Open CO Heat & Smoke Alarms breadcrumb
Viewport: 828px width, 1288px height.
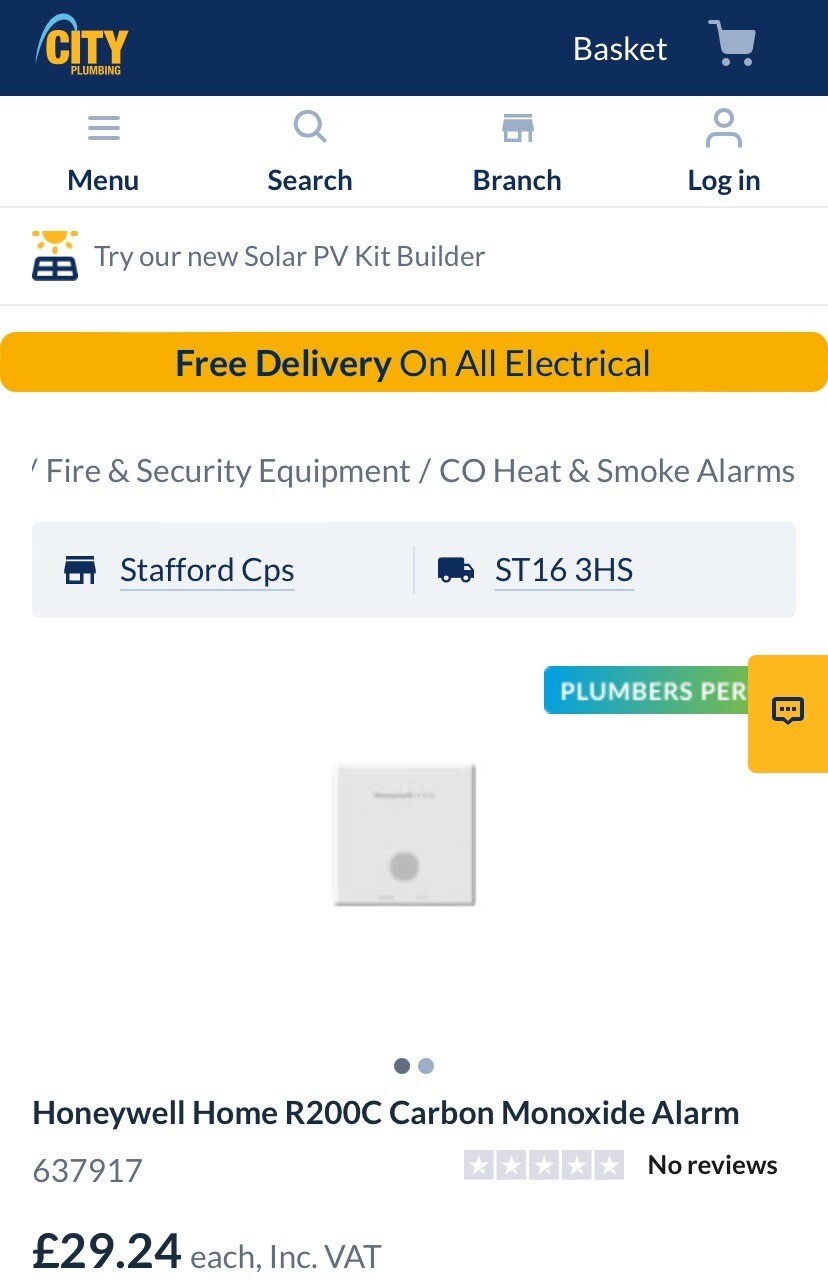click(x=617, y=471)
